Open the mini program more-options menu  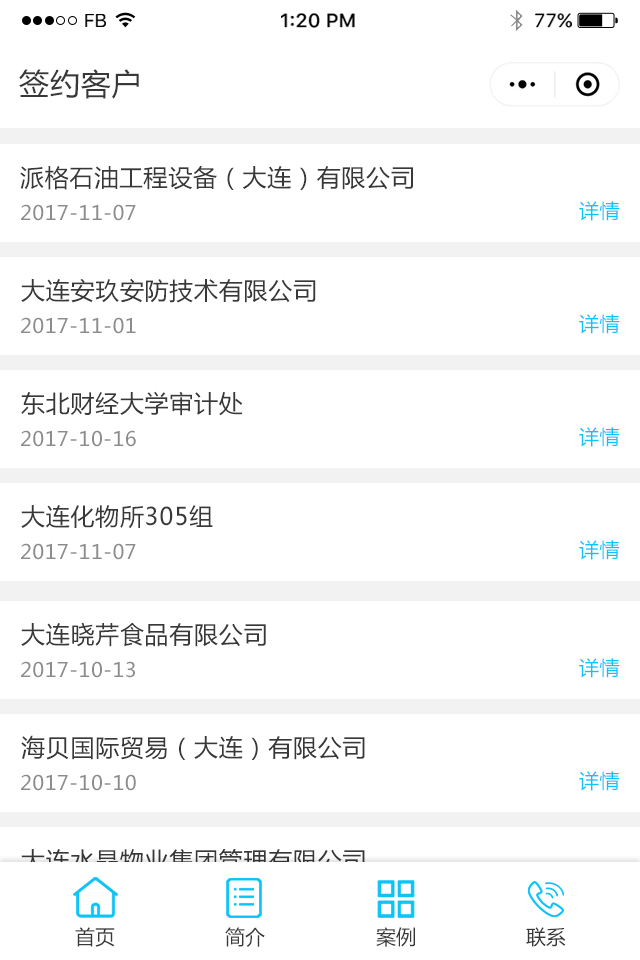(x=523, y=85)
